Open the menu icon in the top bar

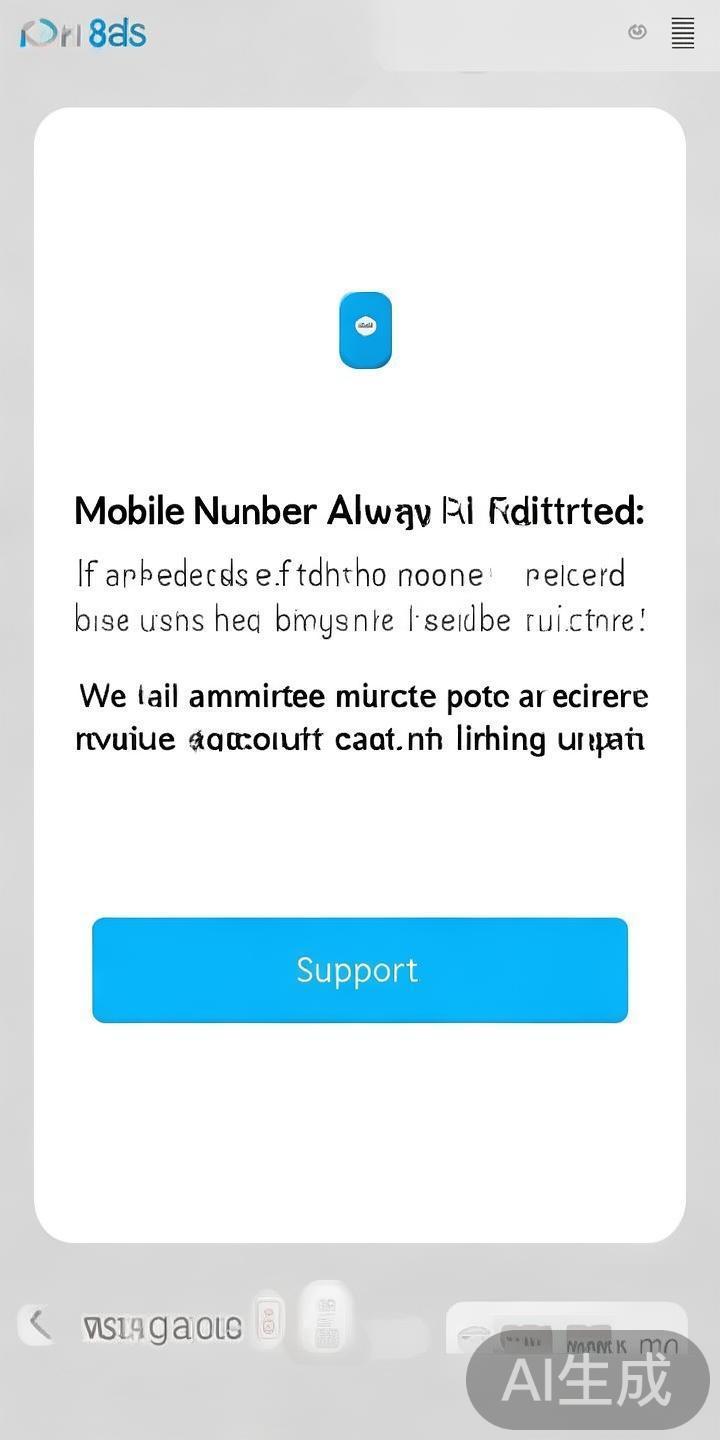tap(683, 33)
